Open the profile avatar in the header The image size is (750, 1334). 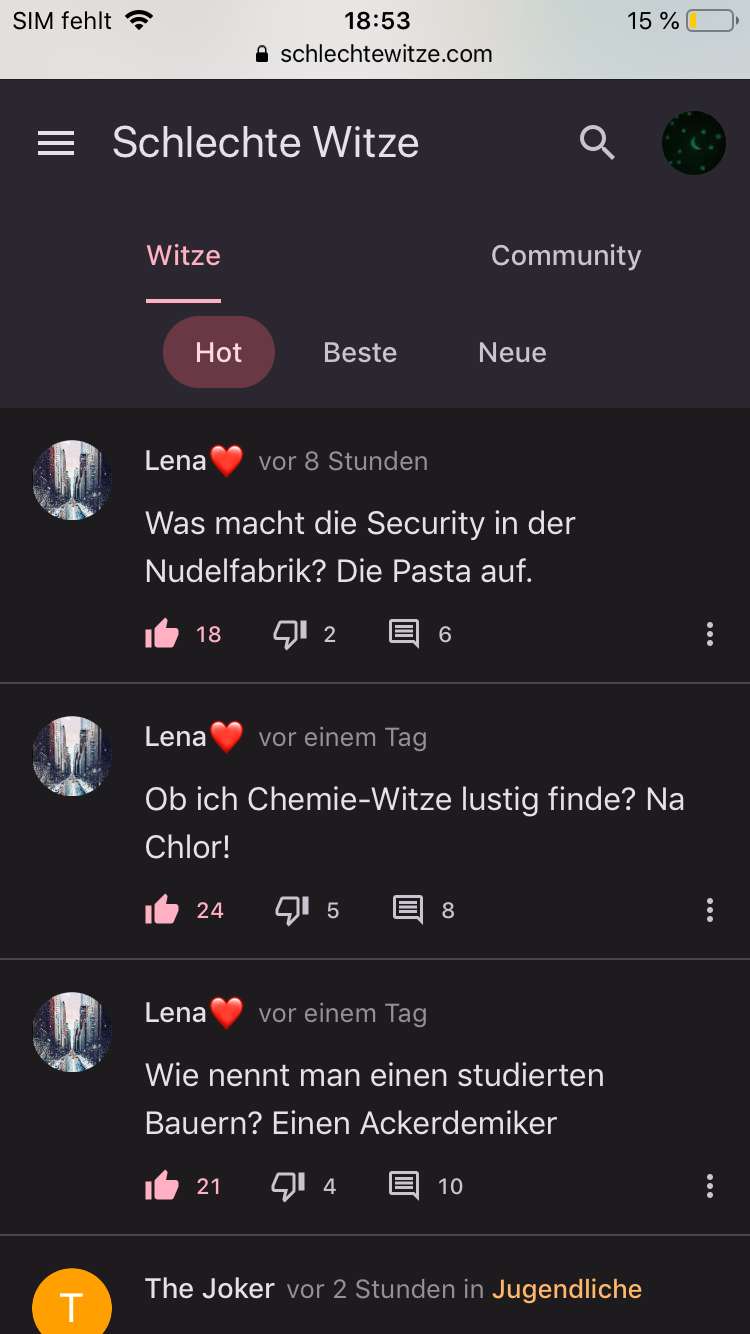coord(693,144)
